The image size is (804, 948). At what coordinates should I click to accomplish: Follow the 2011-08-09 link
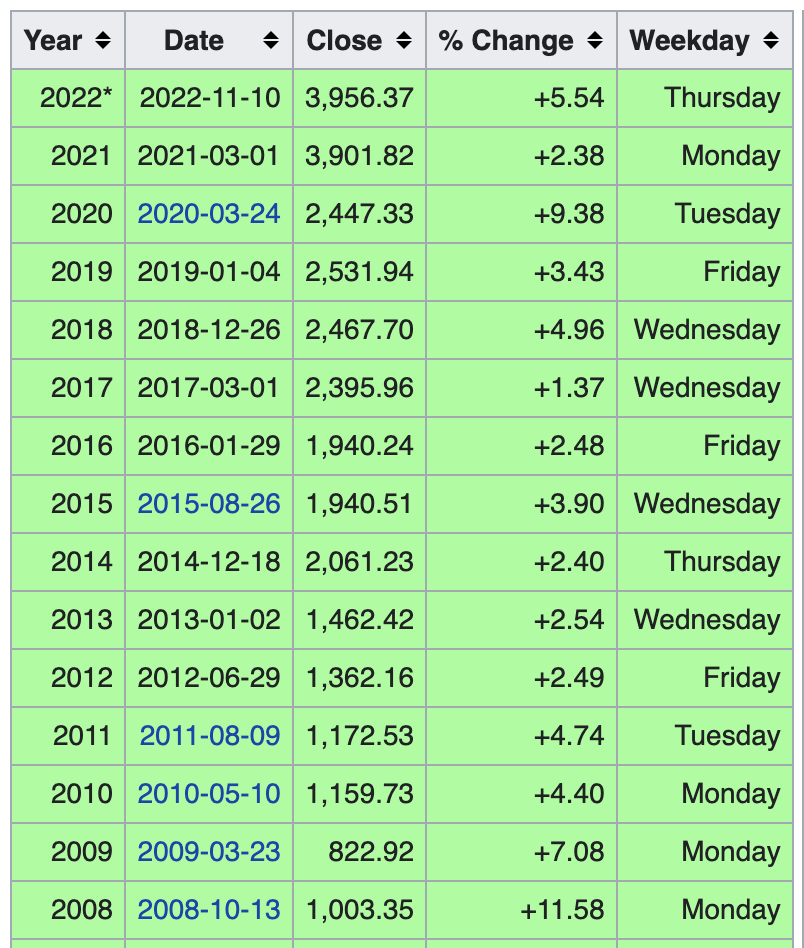coord(210,736)
